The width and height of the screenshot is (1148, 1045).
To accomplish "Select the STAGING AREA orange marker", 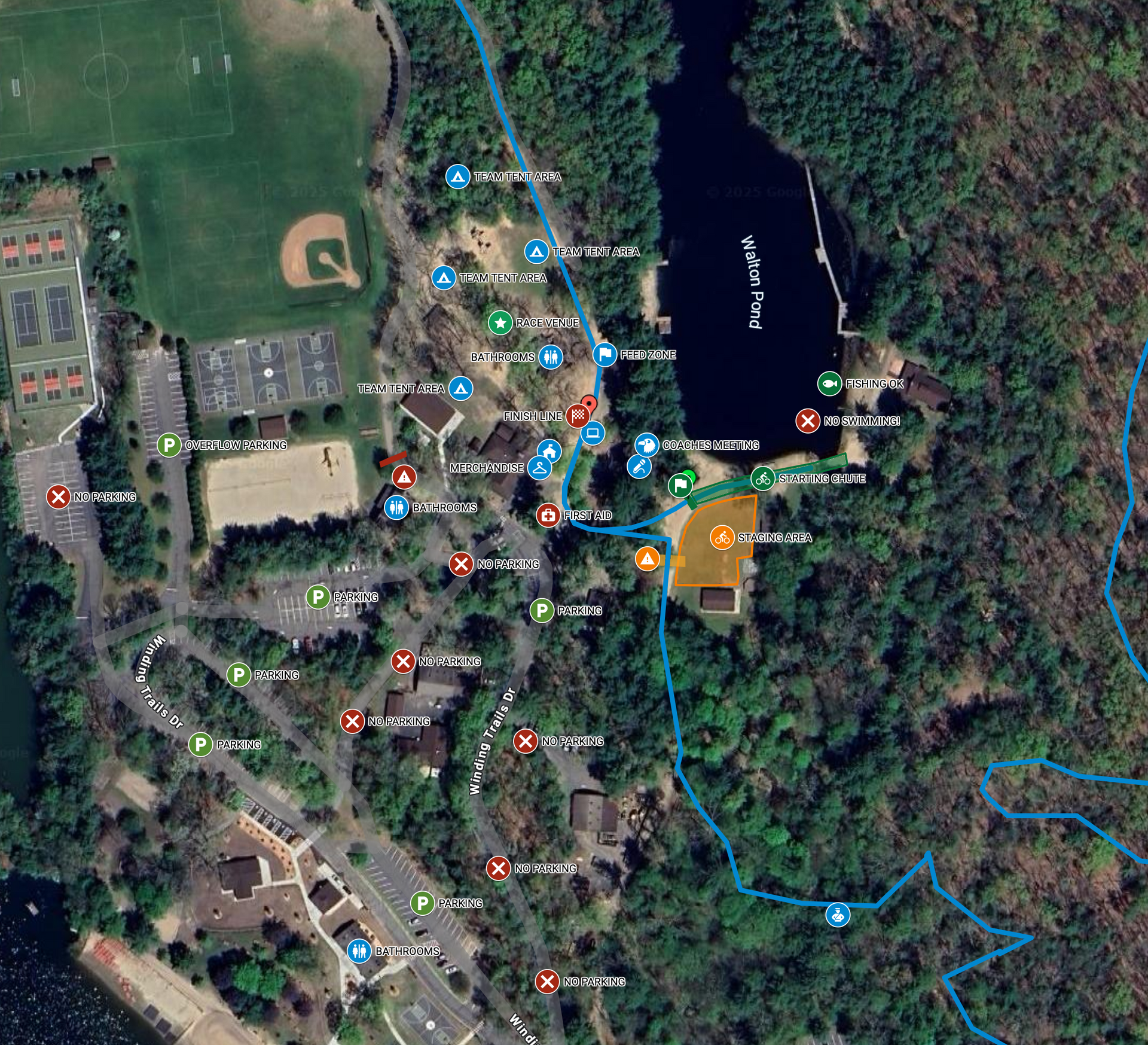I will pos(722,538).
